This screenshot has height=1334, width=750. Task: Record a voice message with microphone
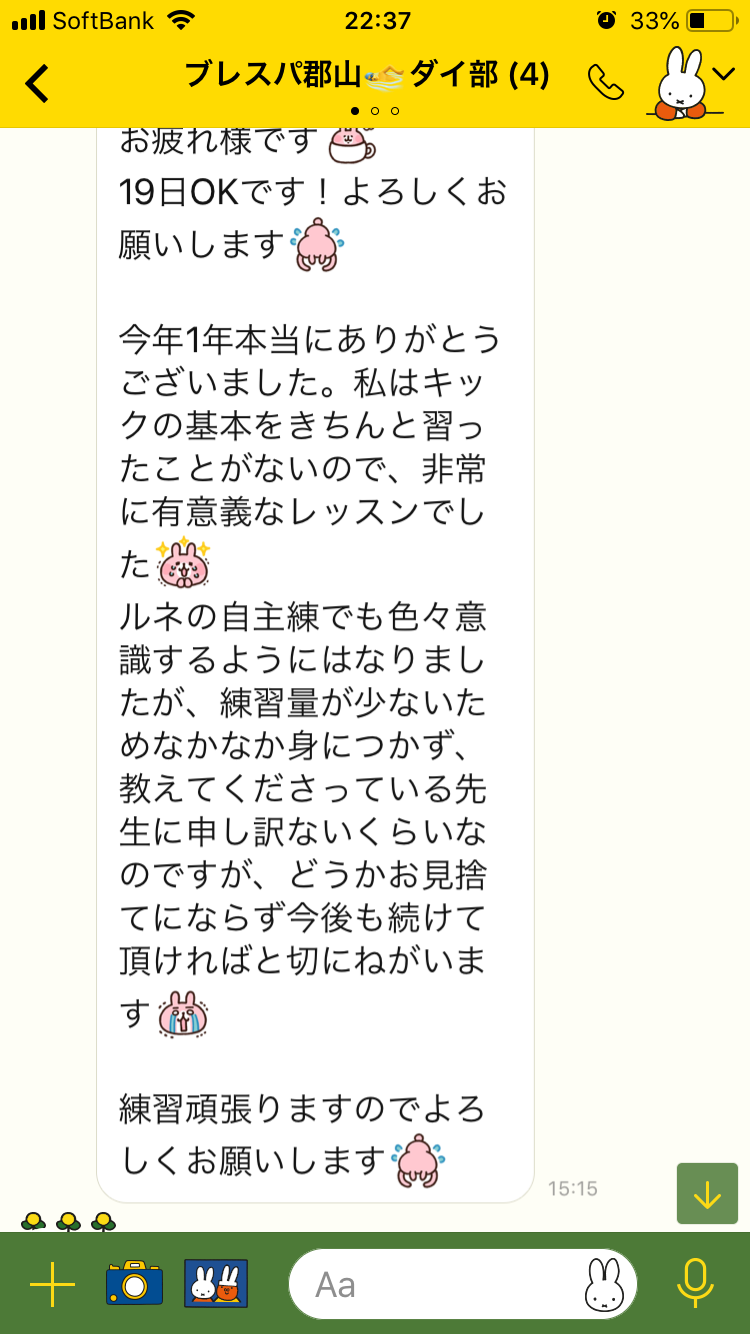click(x=694, y=1284)
